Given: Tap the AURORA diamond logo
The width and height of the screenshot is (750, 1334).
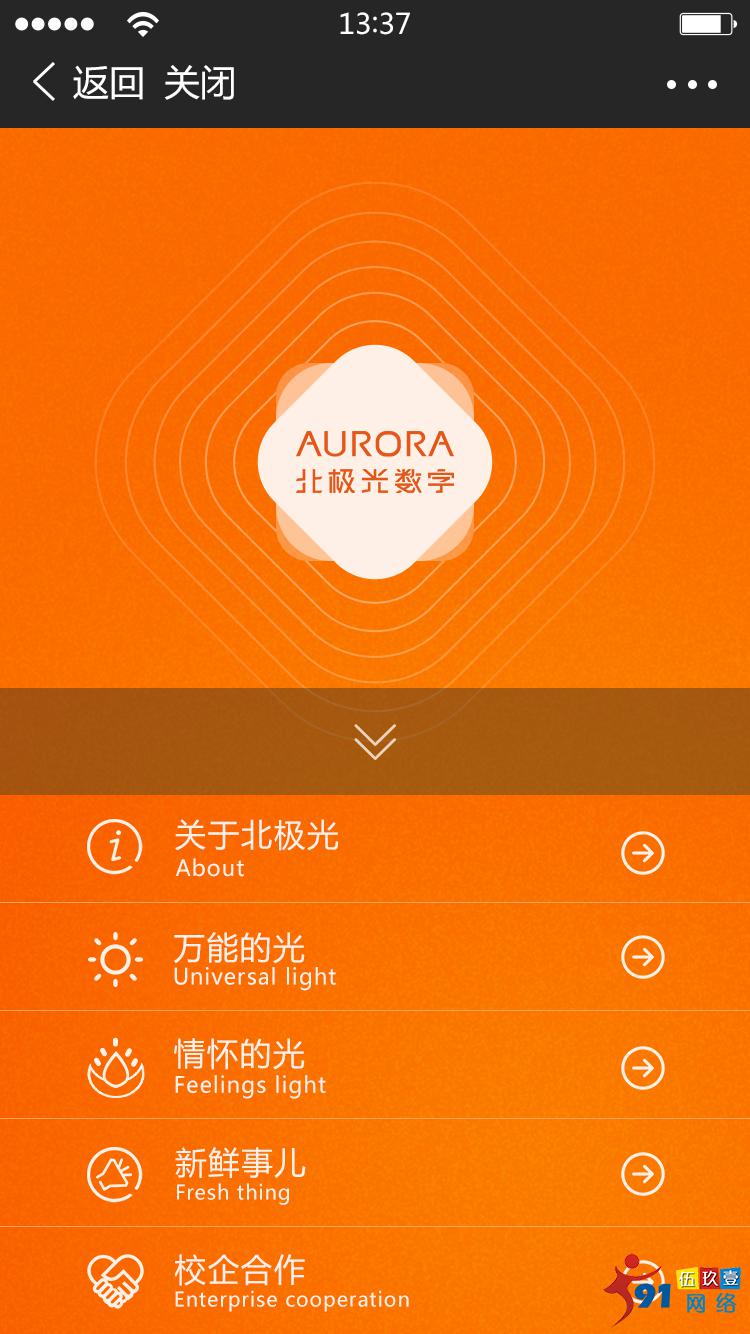Looking at the screenshot, I should coord(375,462).
